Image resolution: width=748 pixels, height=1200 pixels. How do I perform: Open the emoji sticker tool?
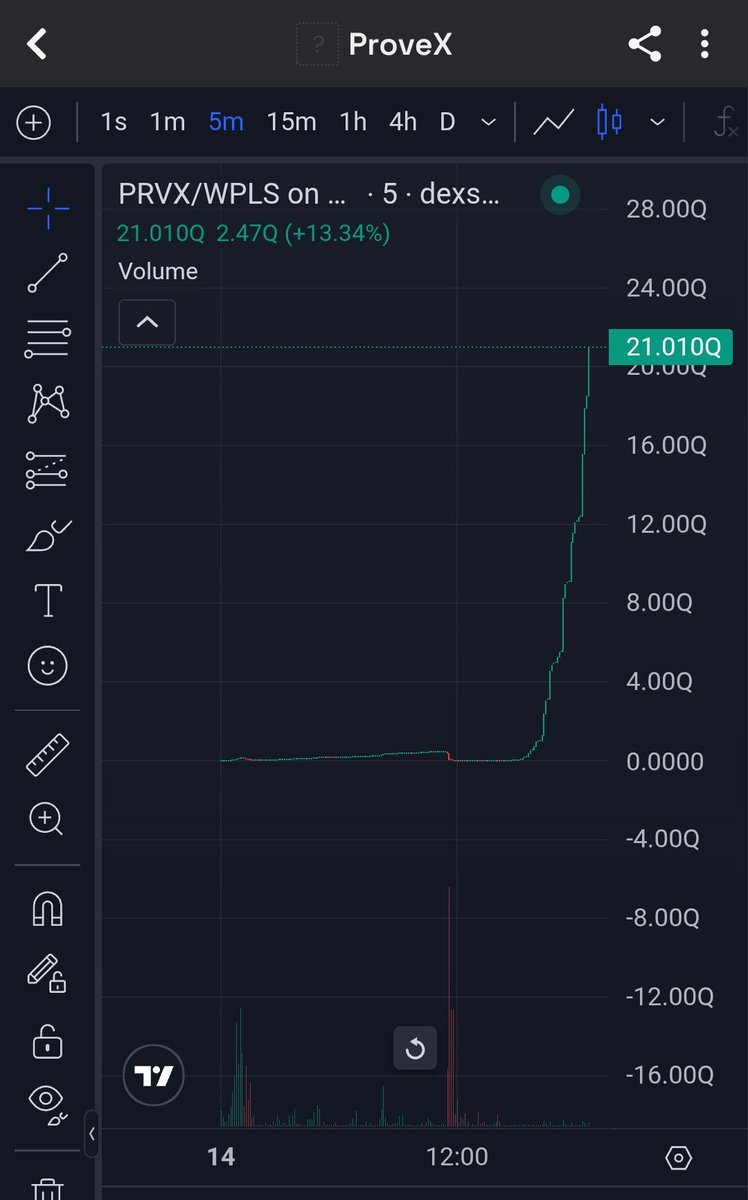[47, 666]
